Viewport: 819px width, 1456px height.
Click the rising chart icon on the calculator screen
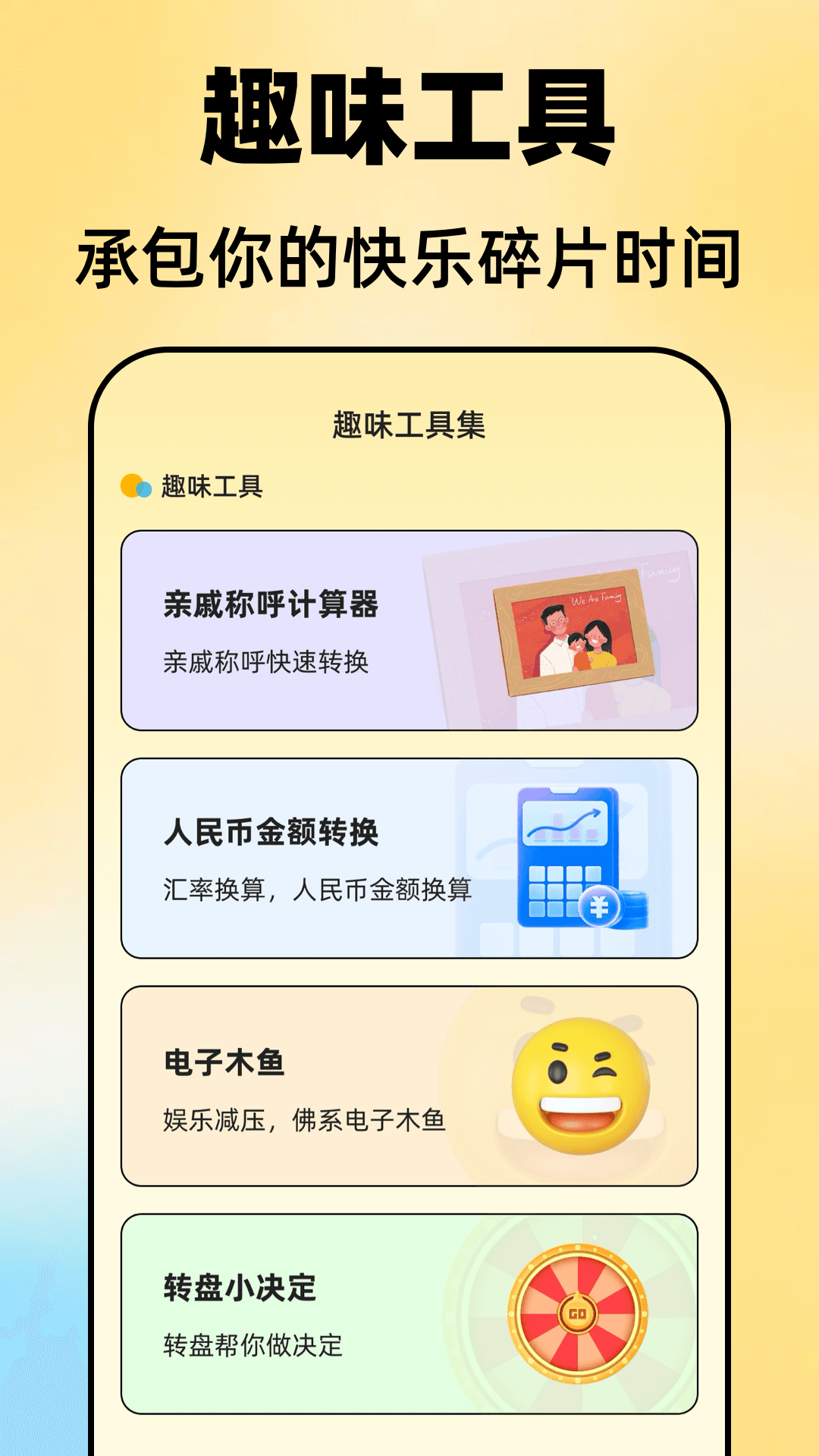pos(565,827)
